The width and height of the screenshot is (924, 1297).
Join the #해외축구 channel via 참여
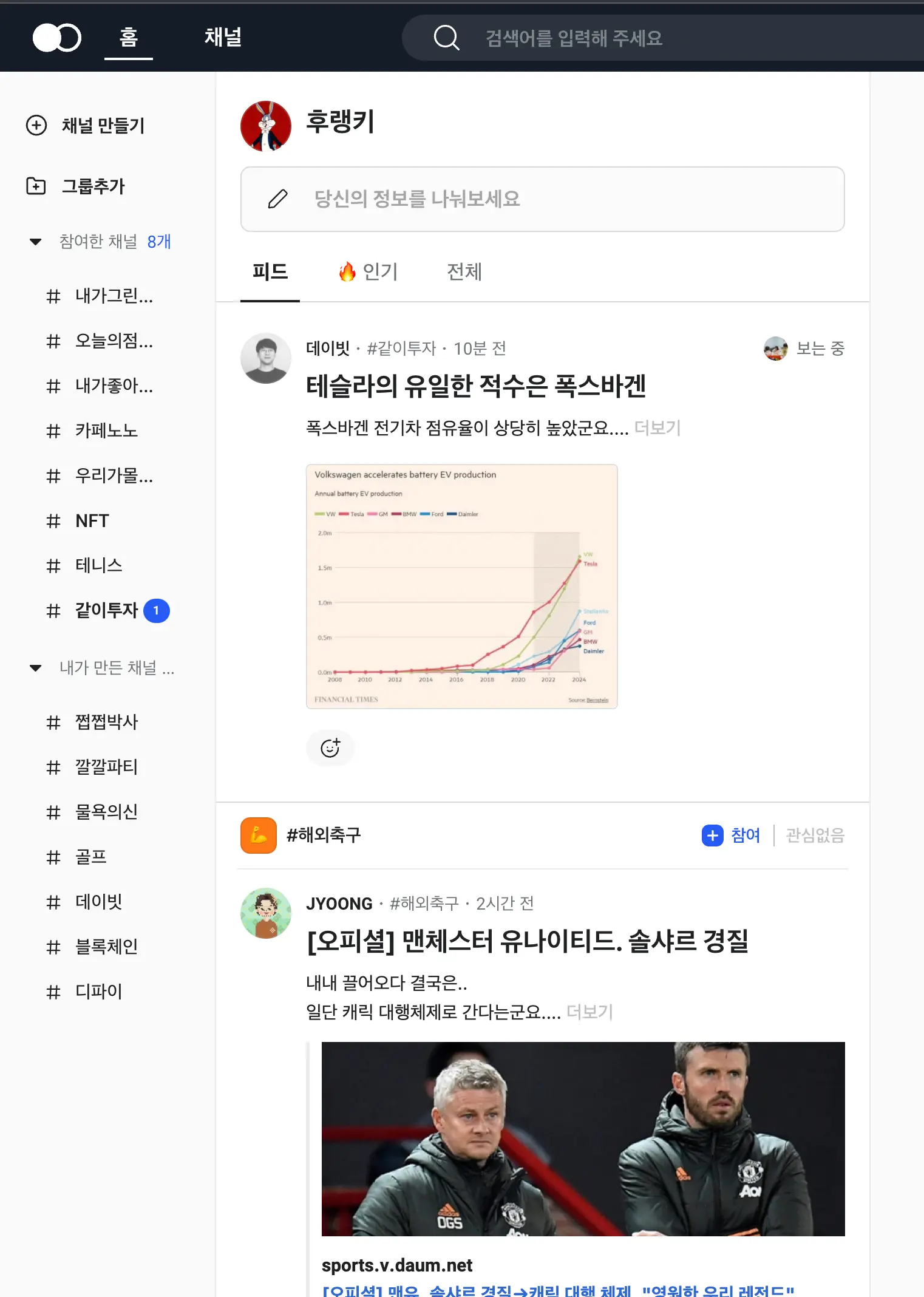click(732, 836)
